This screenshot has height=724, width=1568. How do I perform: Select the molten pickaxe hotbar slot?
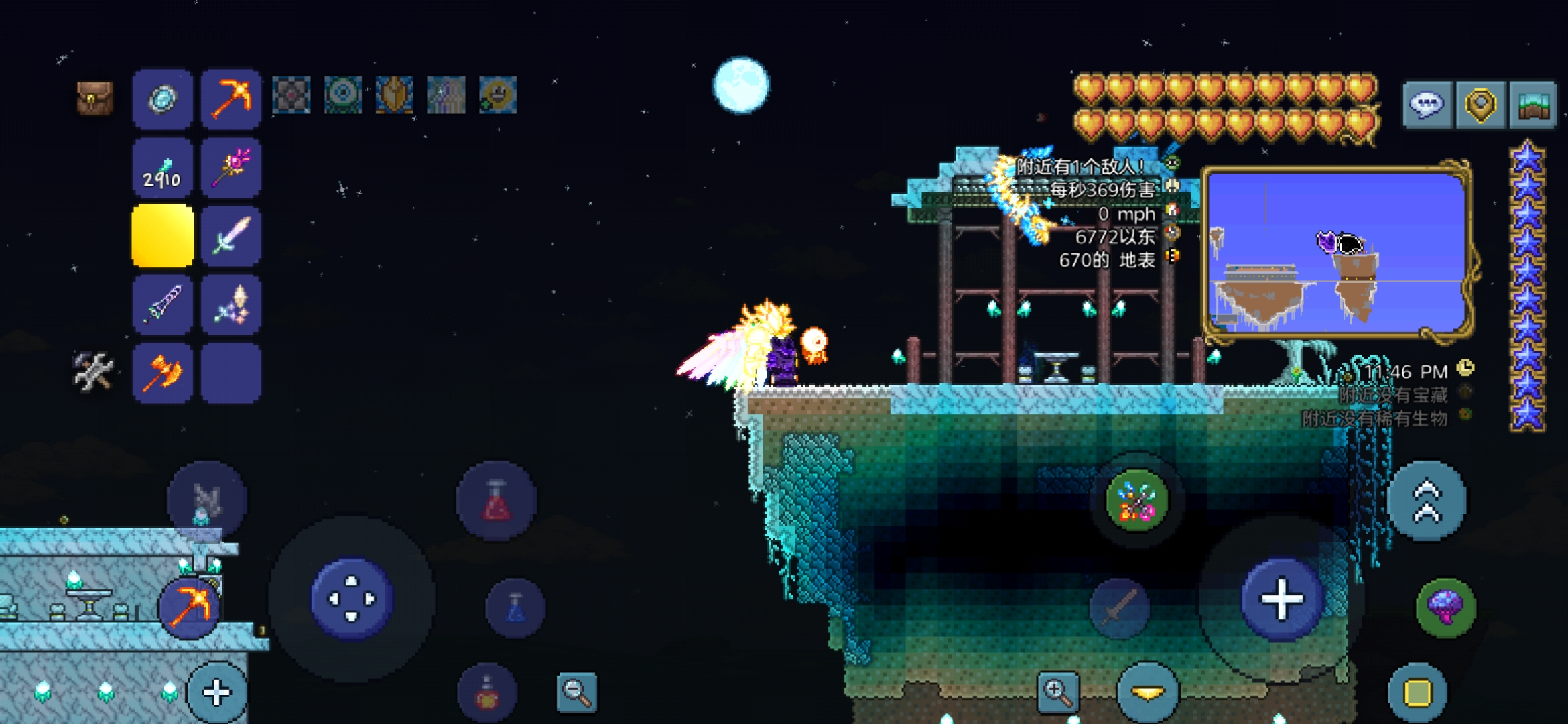point(231,99)
